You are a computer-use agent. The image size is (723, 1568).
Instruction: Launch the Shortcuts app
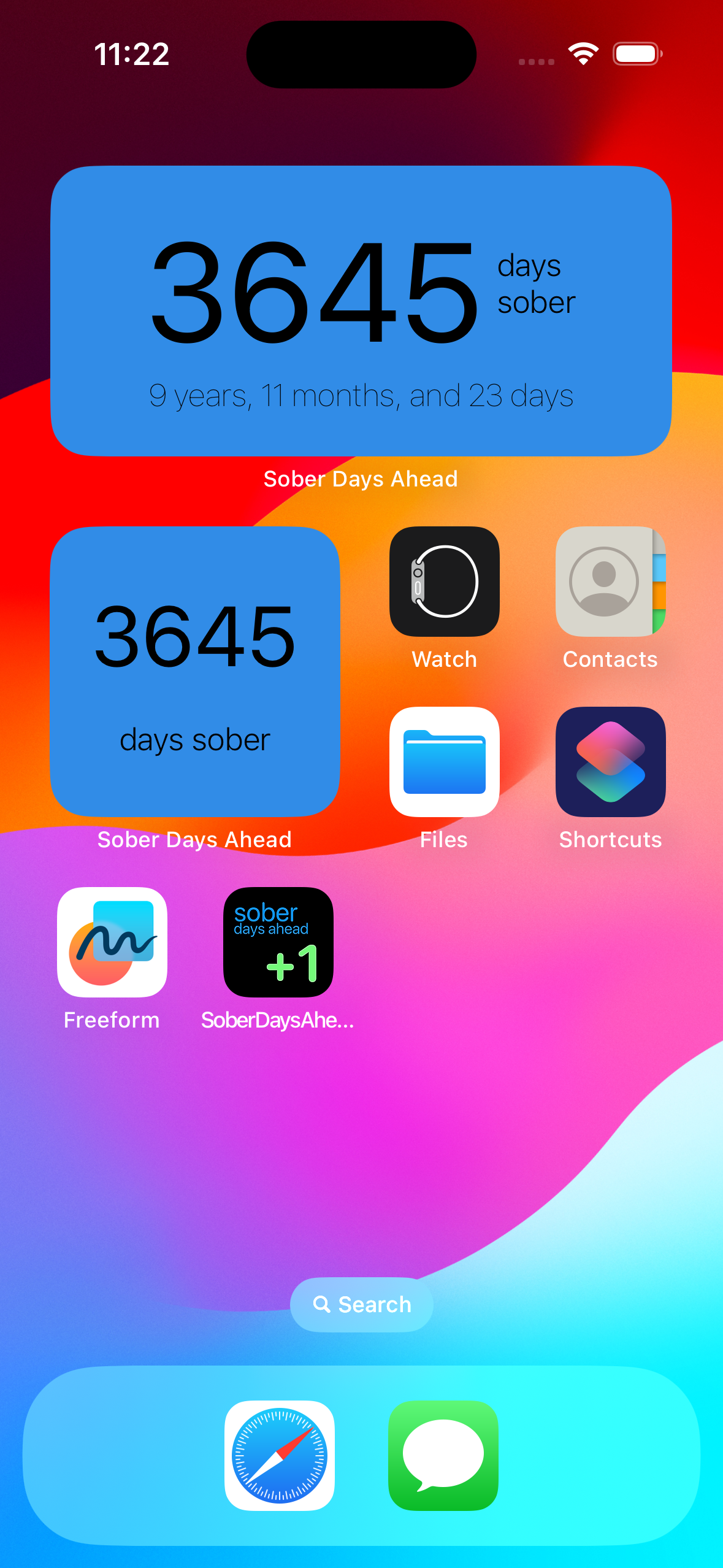click(610, 761)
